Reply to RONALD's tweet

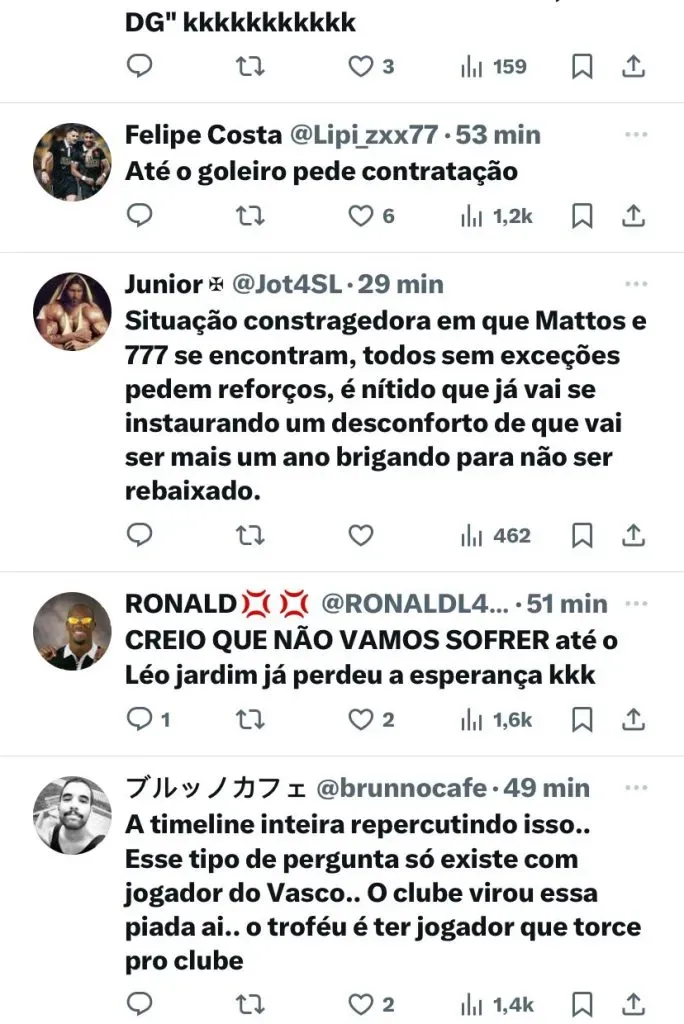[x=140, y=719]
